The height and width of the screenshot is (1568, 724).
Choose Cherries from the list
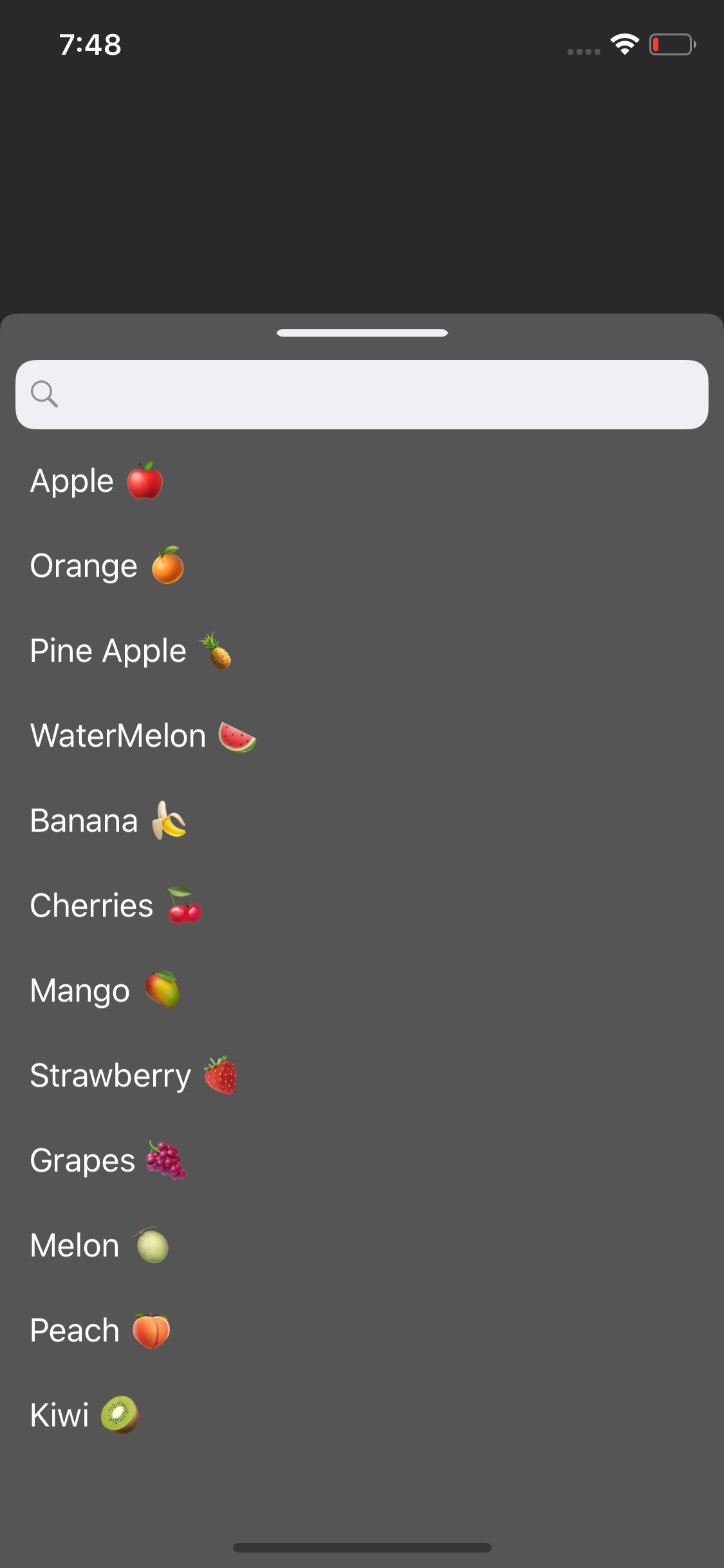(x=116, y=906)
